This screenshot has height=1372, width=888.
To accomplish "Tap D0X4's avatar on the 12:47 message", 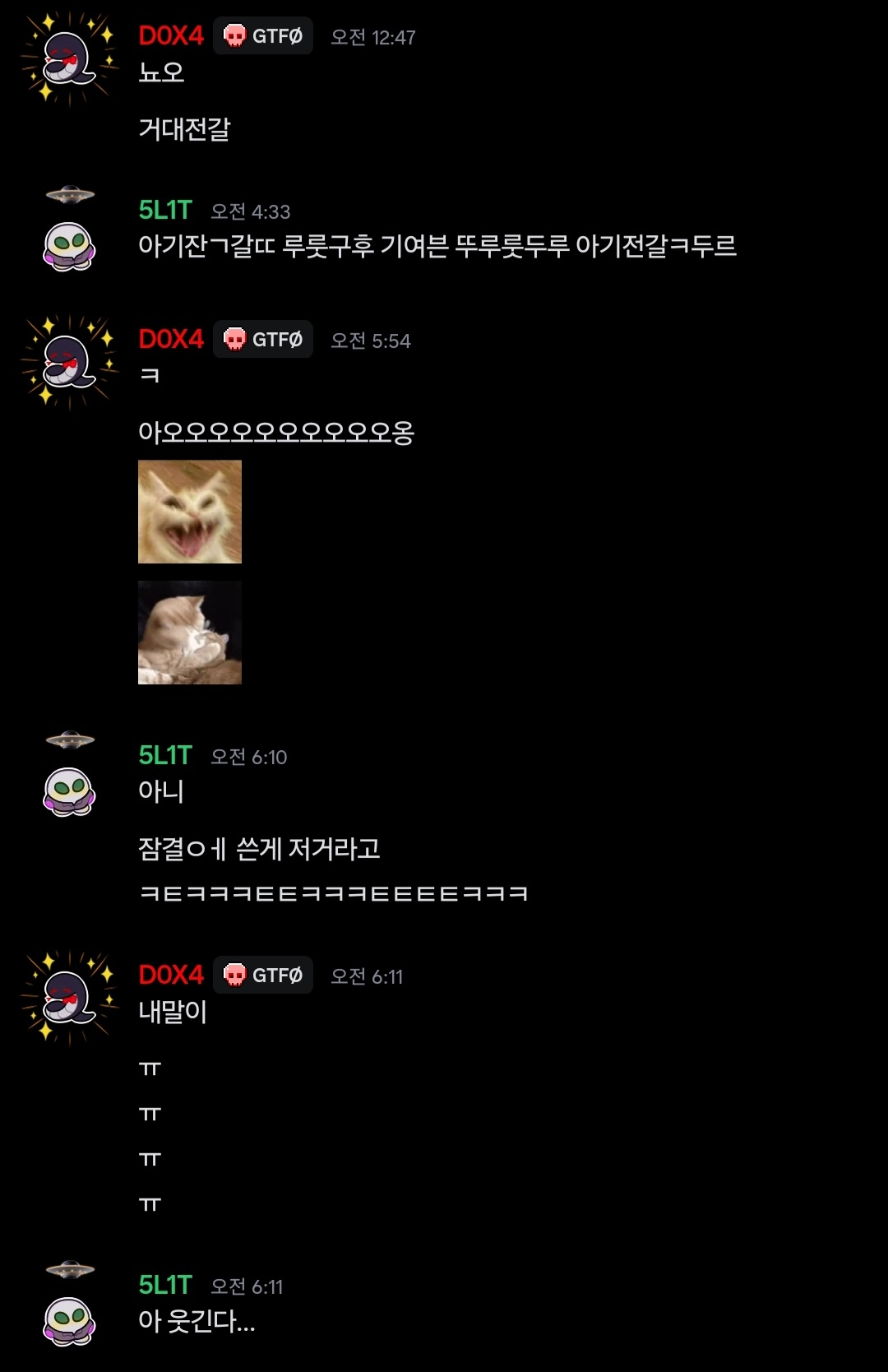I will tap(69, 59).
